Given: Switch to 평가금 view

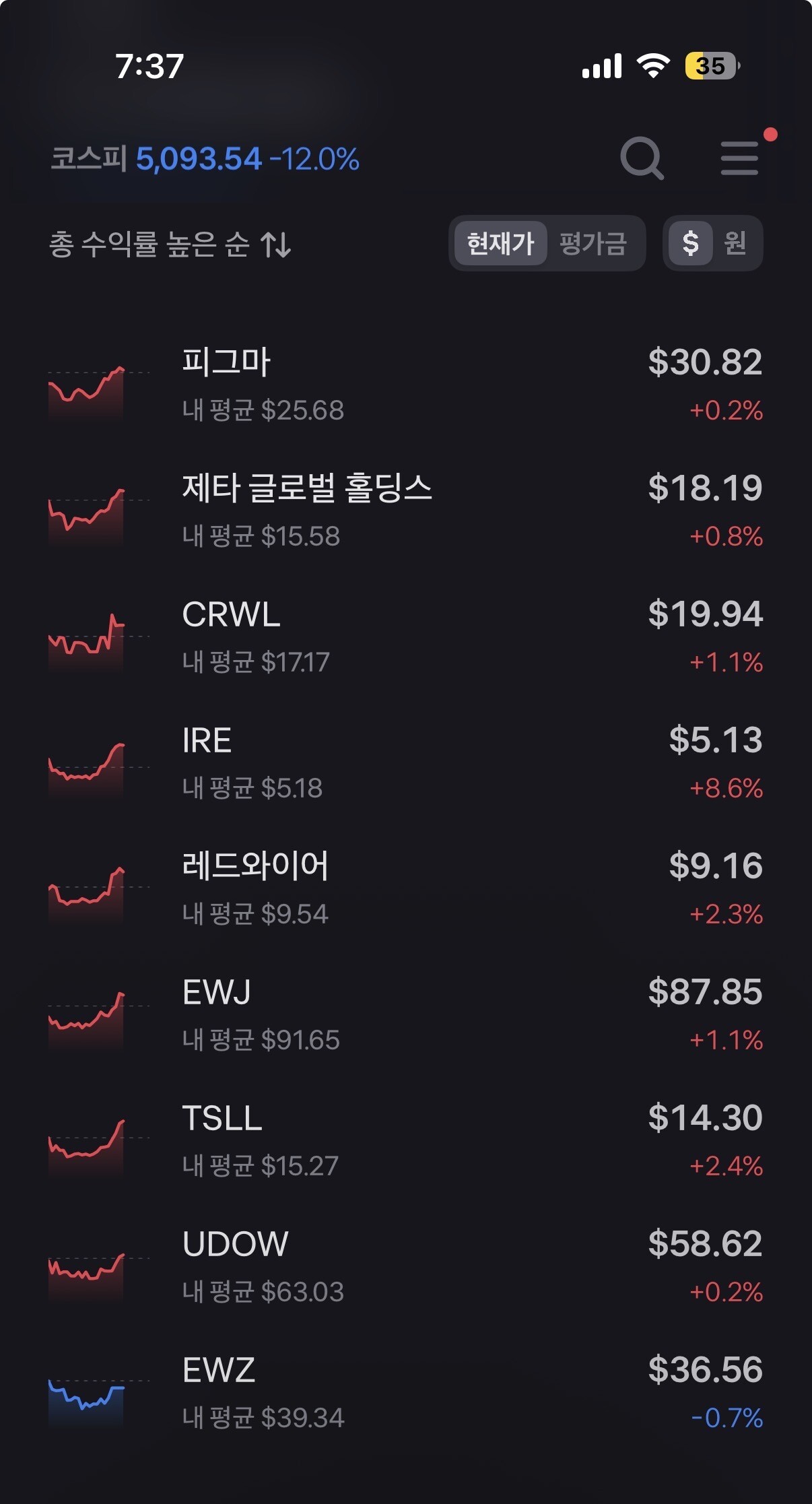Looking at the screenshot, I should [x=593, y=243].
